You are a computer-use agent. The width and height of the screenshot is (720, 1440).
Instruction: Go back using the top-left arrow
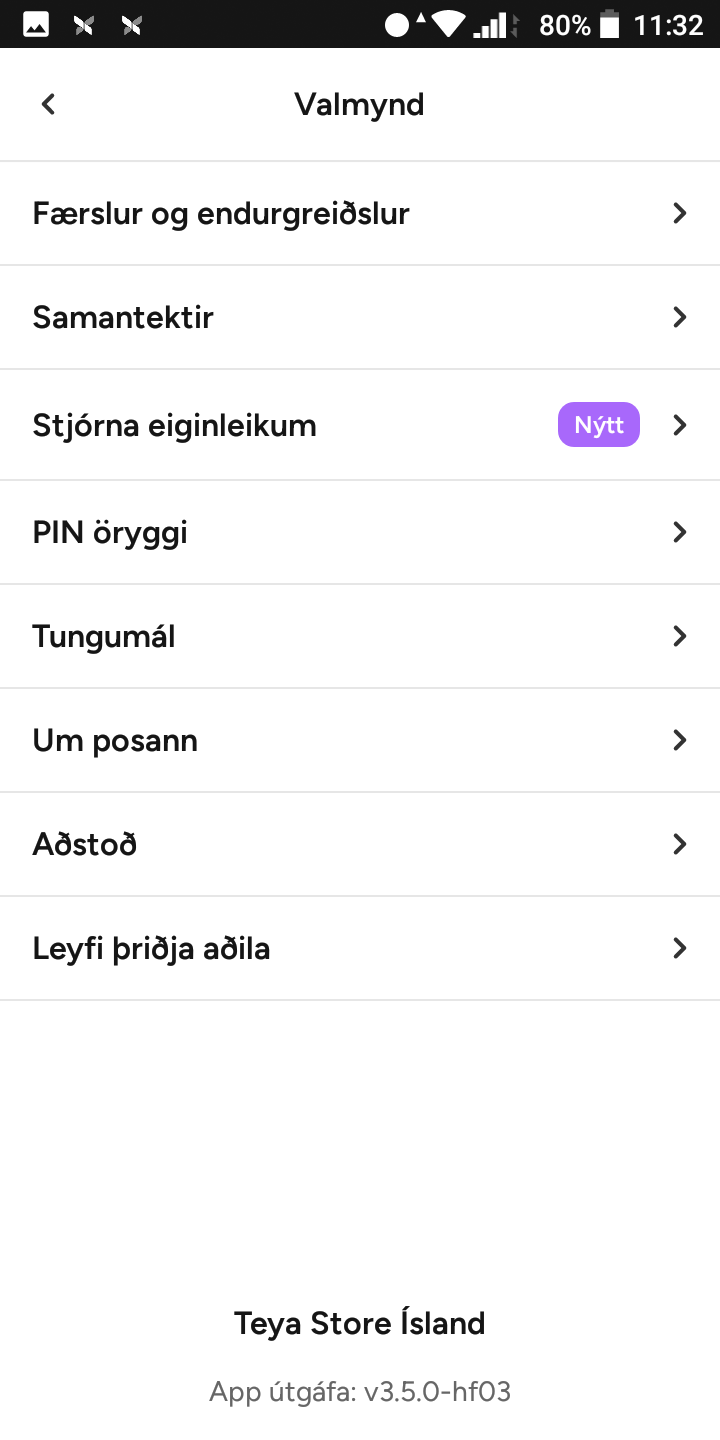(48, 104)
